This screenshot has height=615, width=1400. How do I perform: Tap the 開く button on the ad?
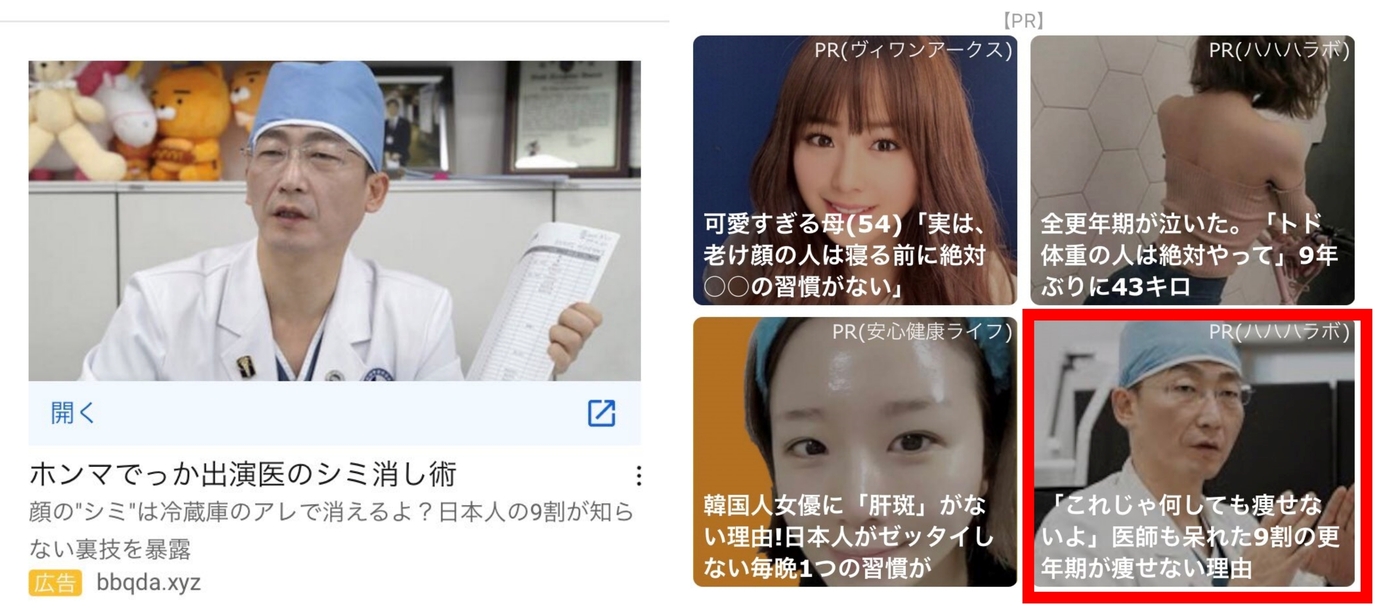(74, 412)
